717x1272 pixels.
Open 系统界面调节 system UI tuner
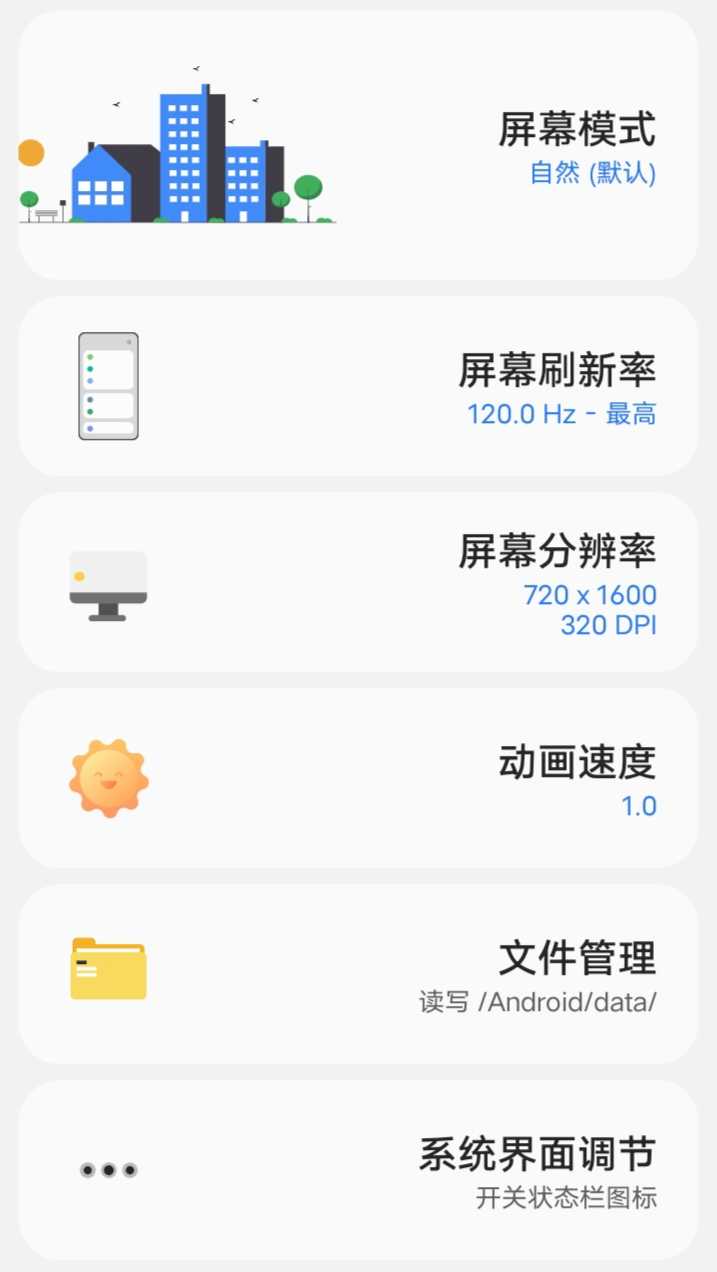(x=358, y=1170)
